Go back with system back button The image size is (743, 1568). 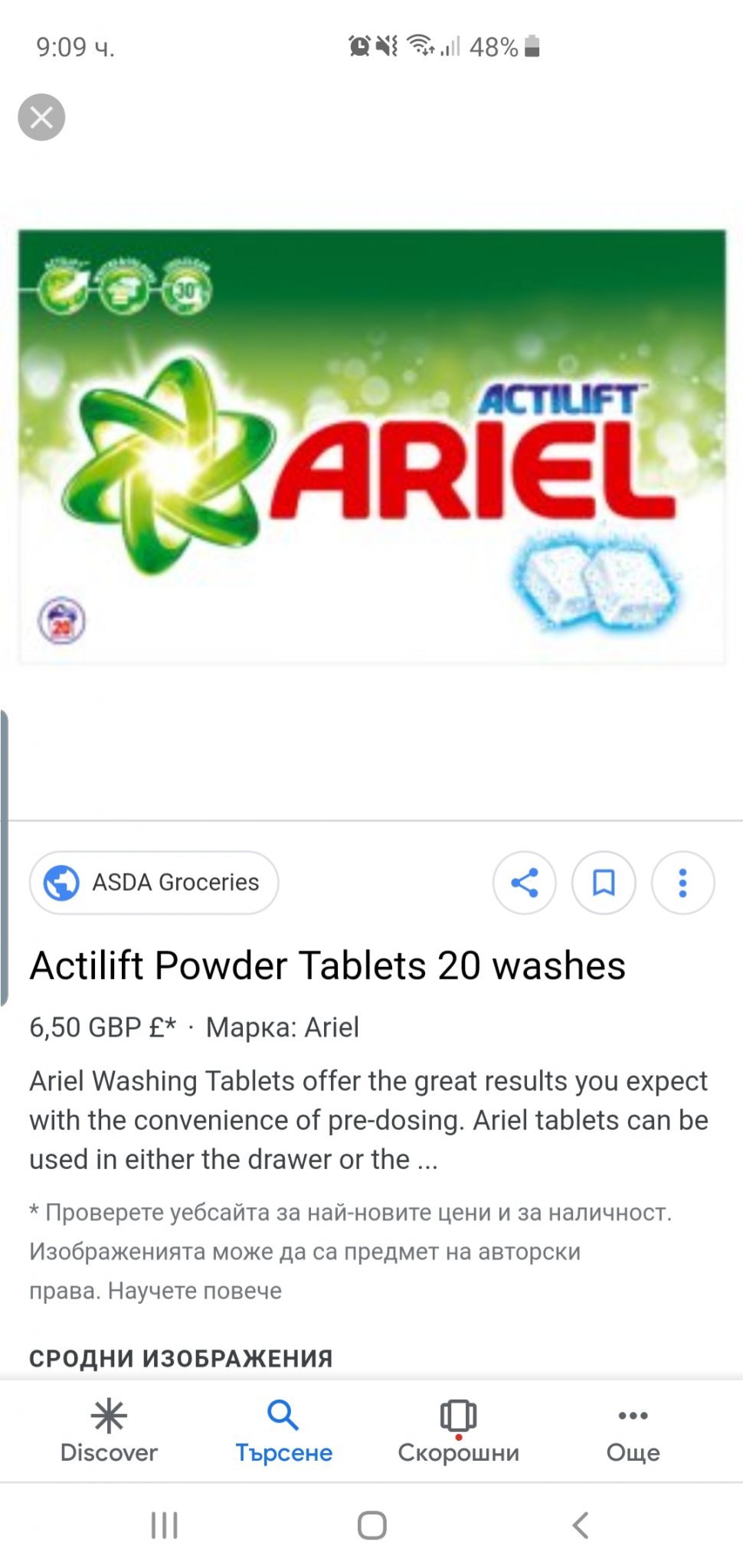[x=580, y=1525]
